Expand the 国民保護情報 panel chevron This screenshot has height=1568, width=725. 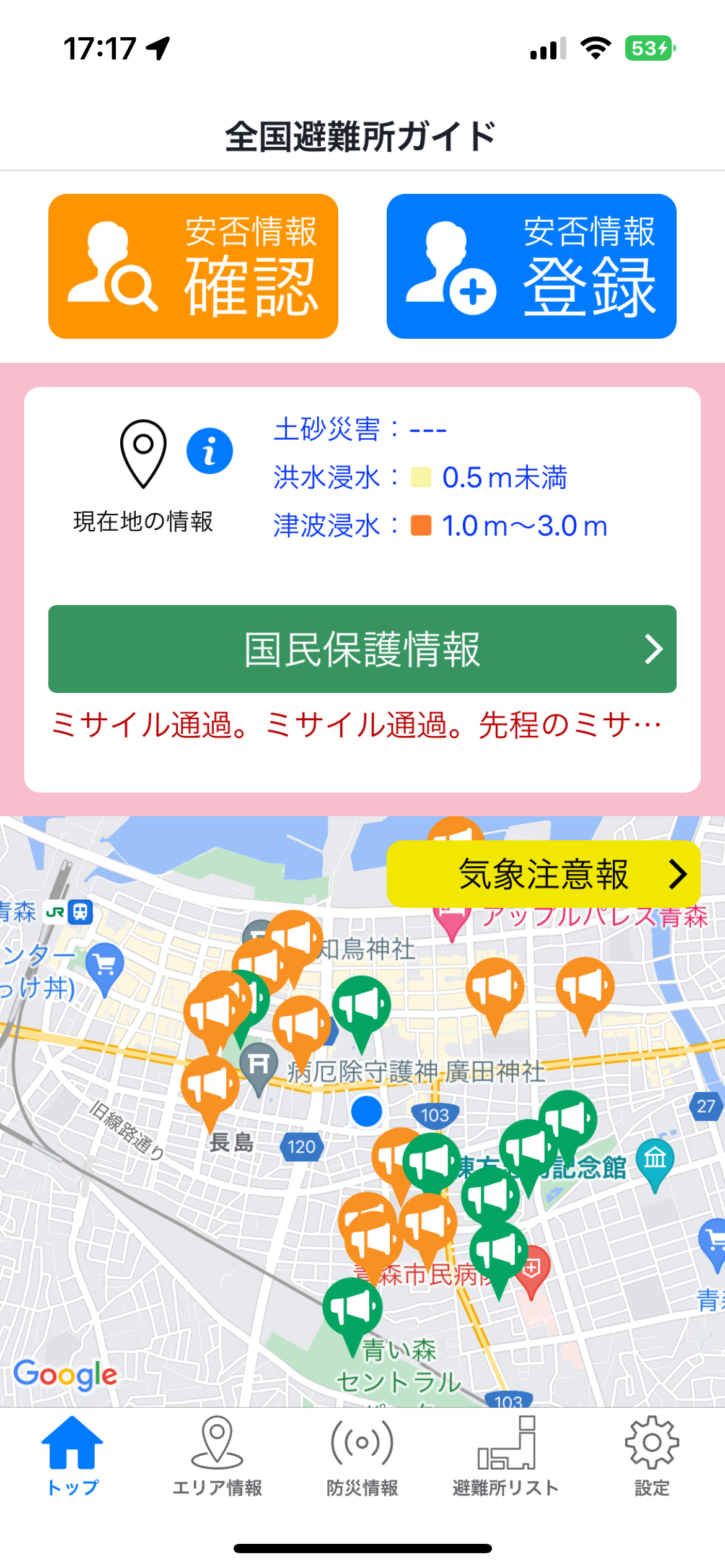[x=654, y=650]
